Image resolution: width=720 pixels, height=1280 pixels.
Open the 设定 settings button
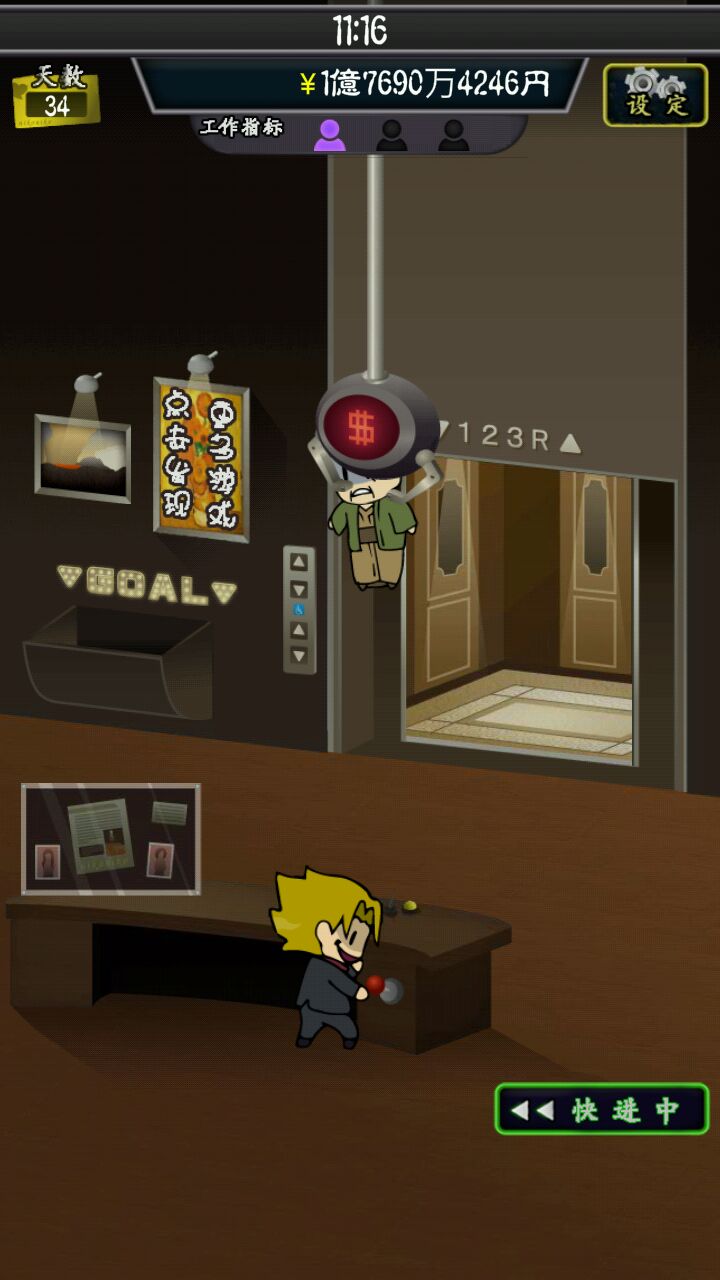click(x=655, y=95)
